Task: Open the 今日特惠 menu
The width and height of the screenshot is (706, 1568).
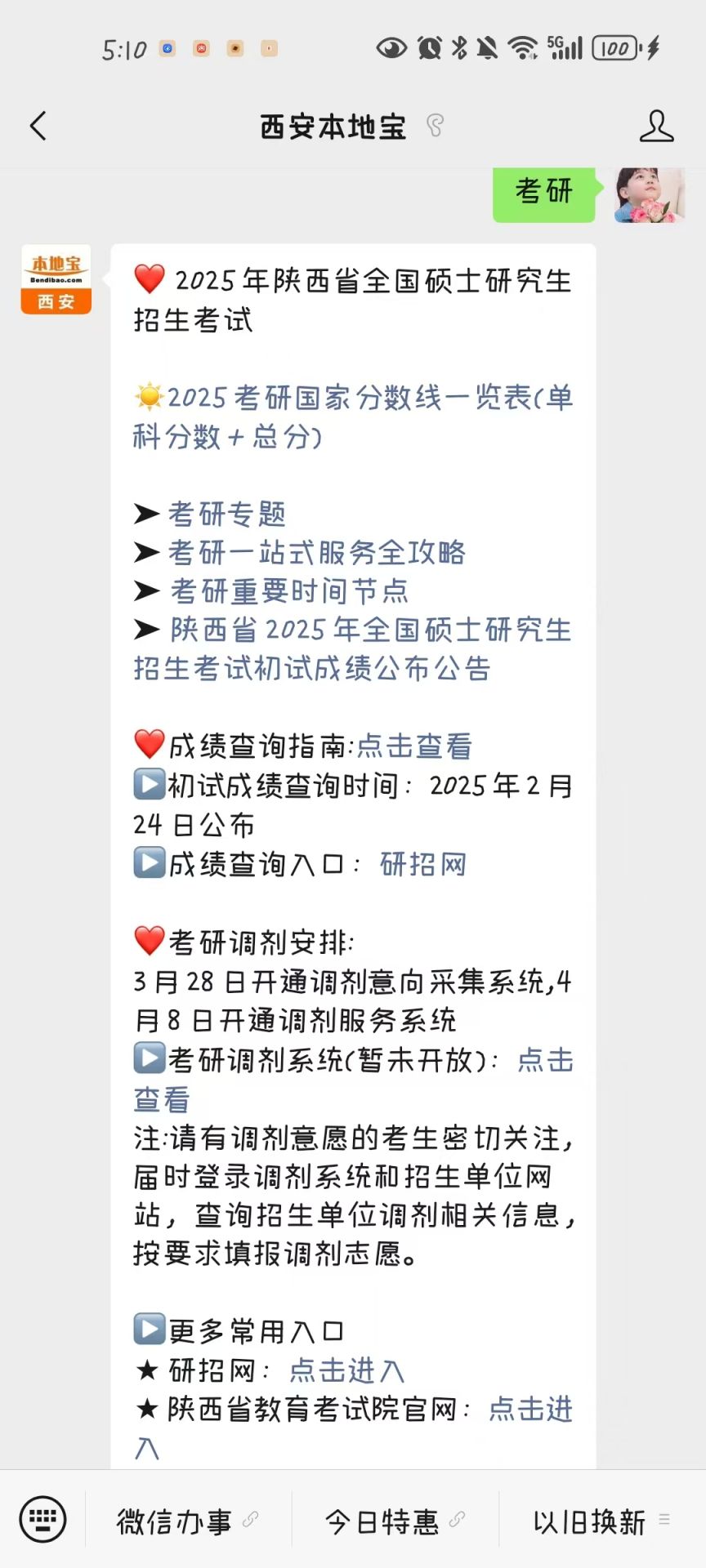Action: click(x=382, y=1521)
